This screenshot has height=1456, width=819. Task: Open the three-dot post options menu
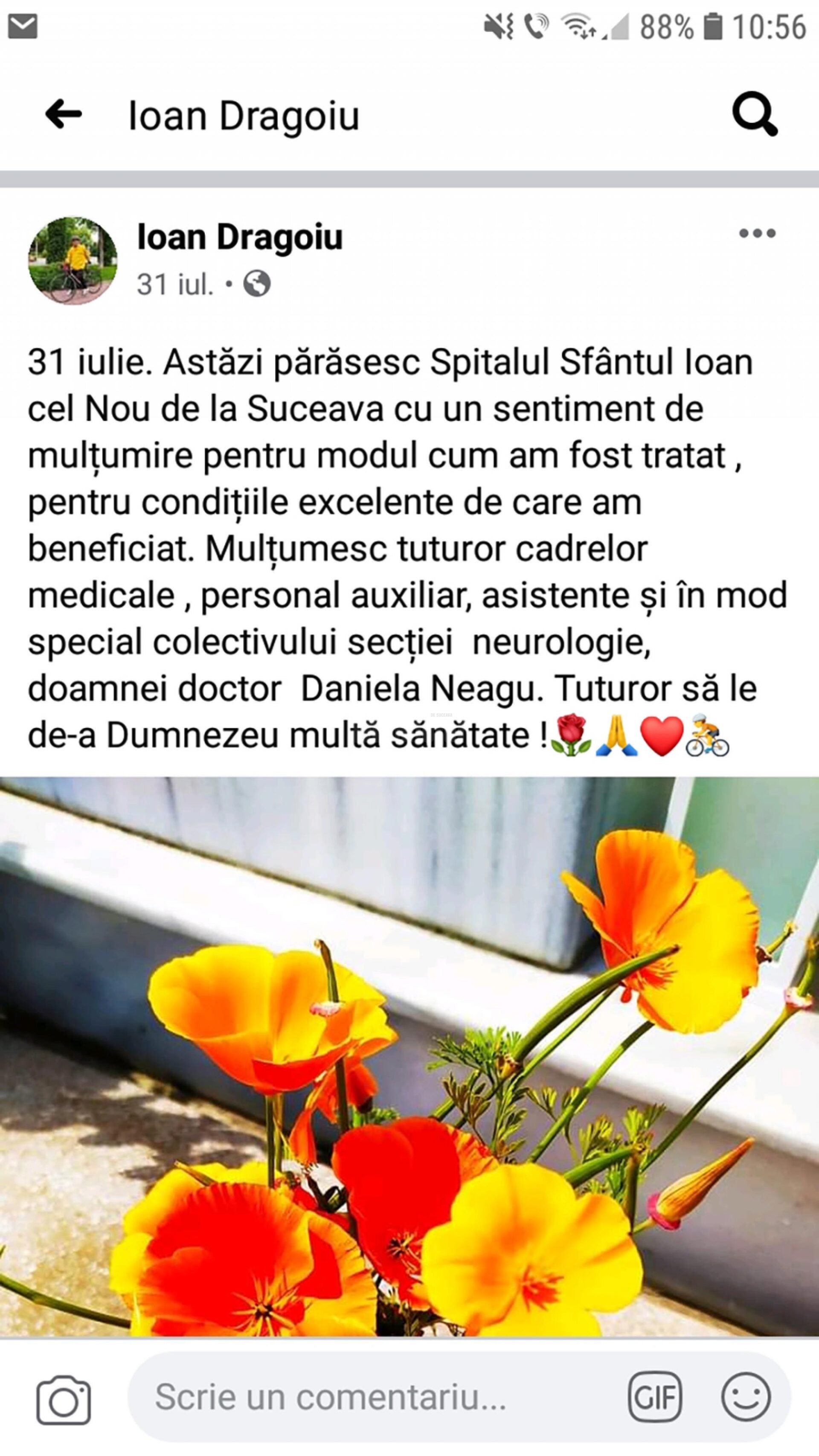[757, 233]
